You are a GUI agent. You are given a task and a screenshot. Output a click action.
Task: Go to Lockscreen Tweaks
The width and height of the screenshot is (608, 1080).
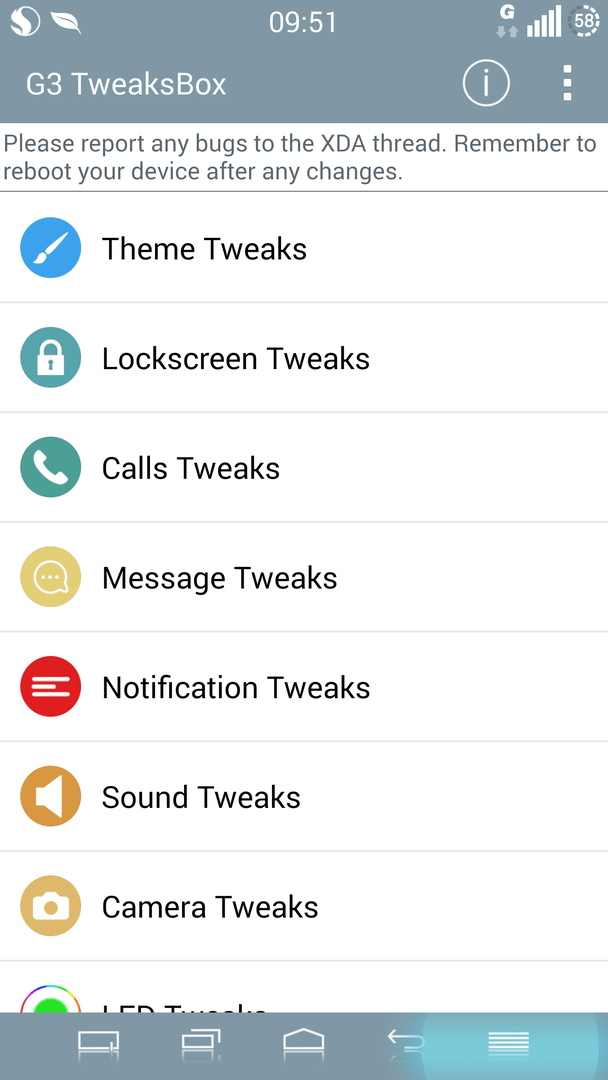click(304, 357)
